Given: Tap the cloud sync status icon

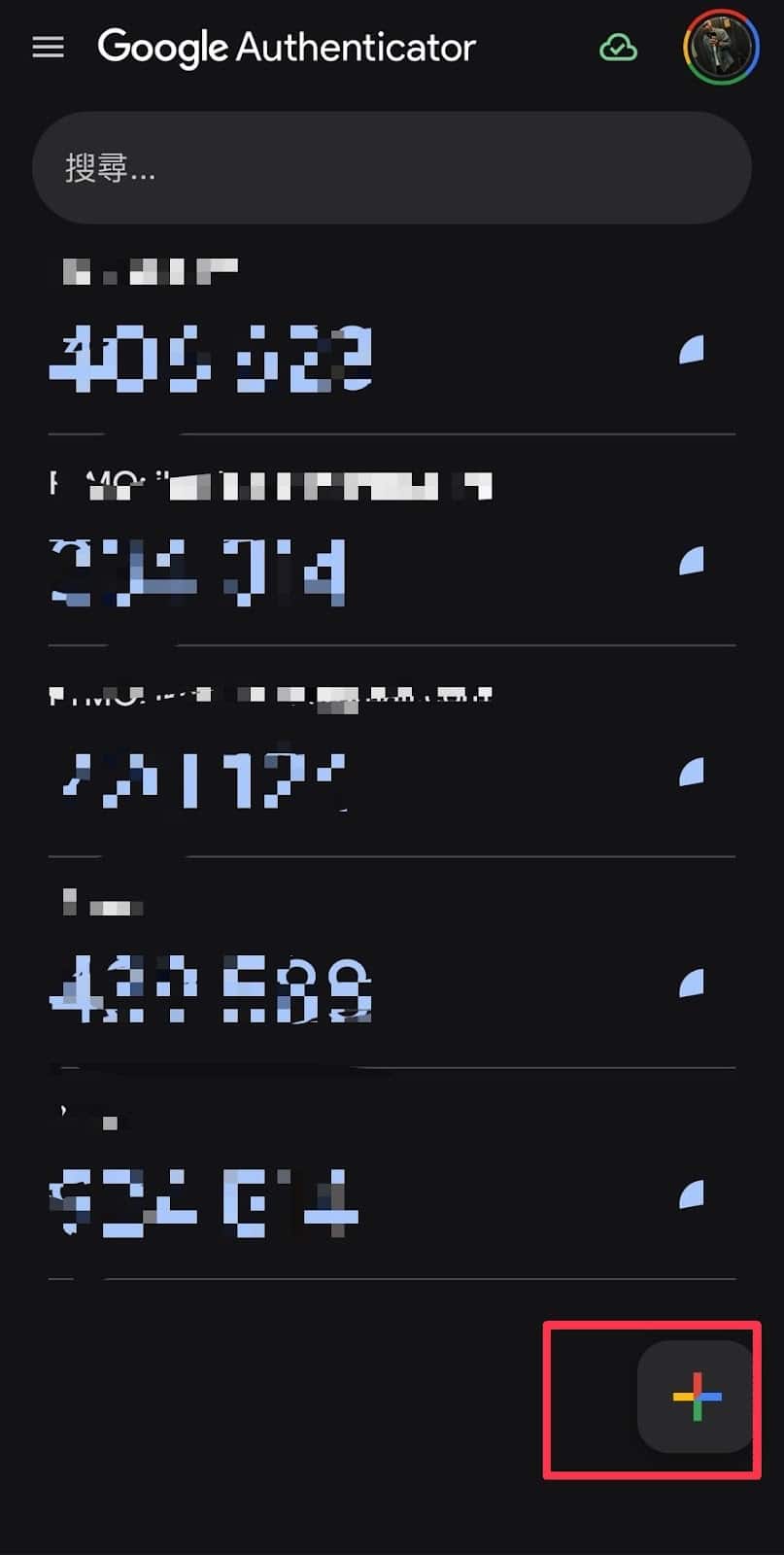Looking at the screenshot, I should 618,47.
